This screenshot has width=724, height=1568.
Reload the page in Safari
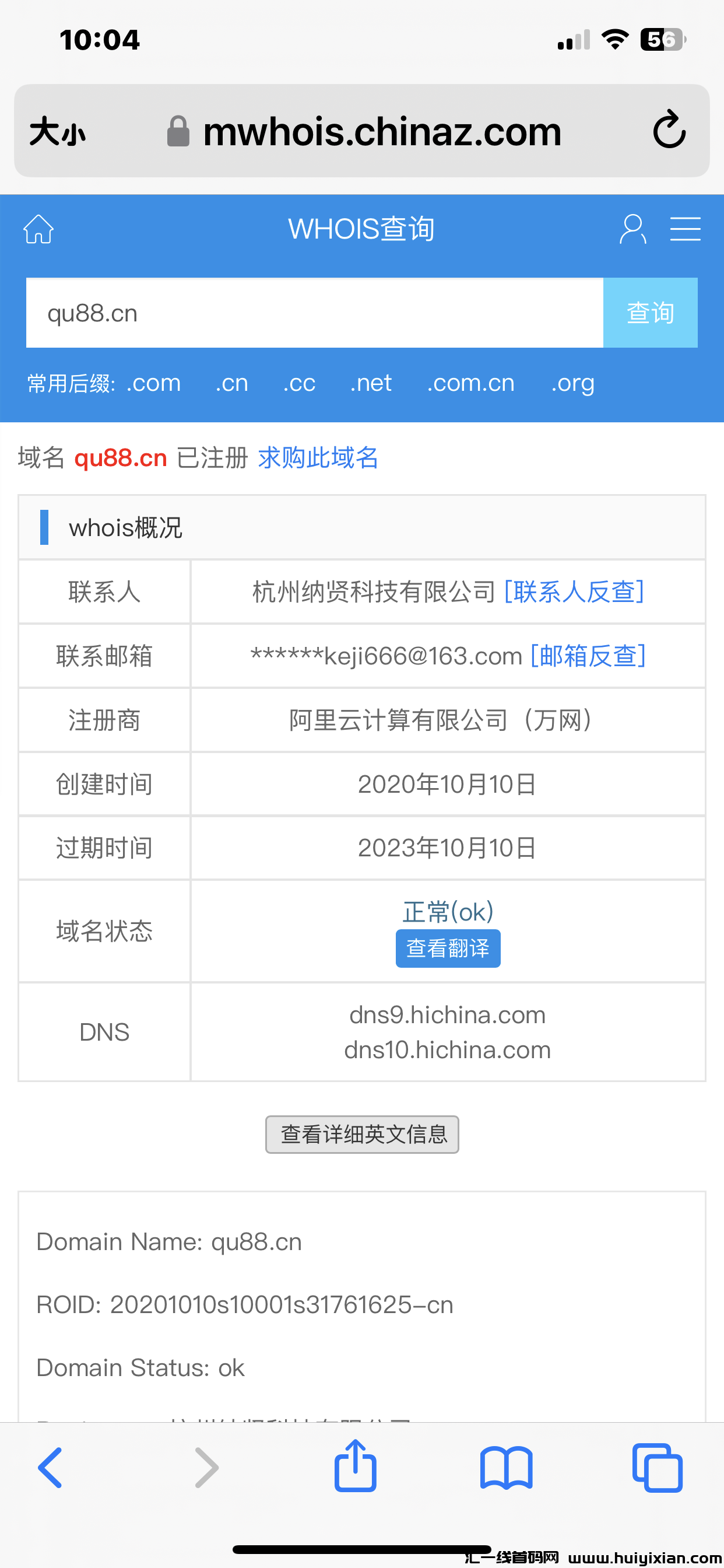669,130
